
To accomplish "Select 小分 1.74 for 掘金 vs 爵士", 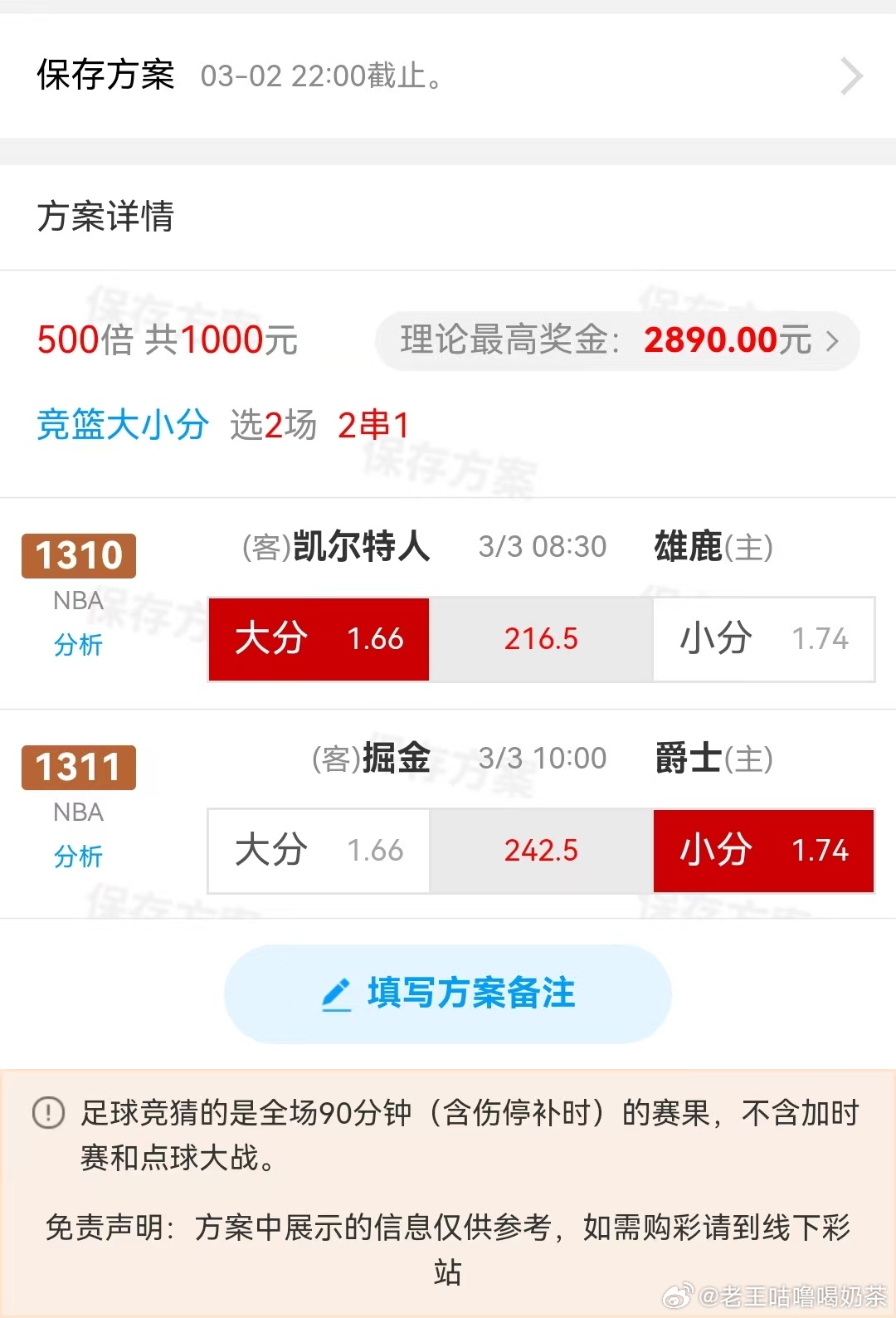I will pyautogui.click(x=762, y=851).
